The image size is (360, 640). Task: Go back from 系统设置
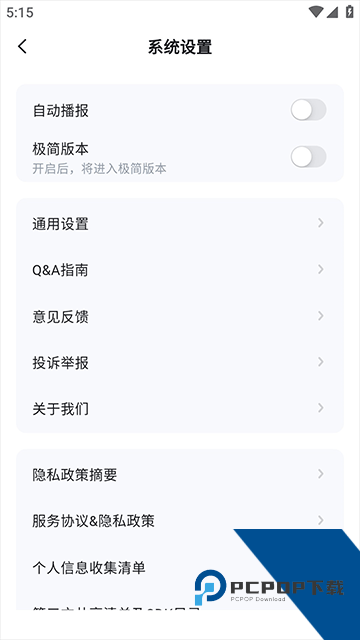pyautogui.click(x=22, y=47)
